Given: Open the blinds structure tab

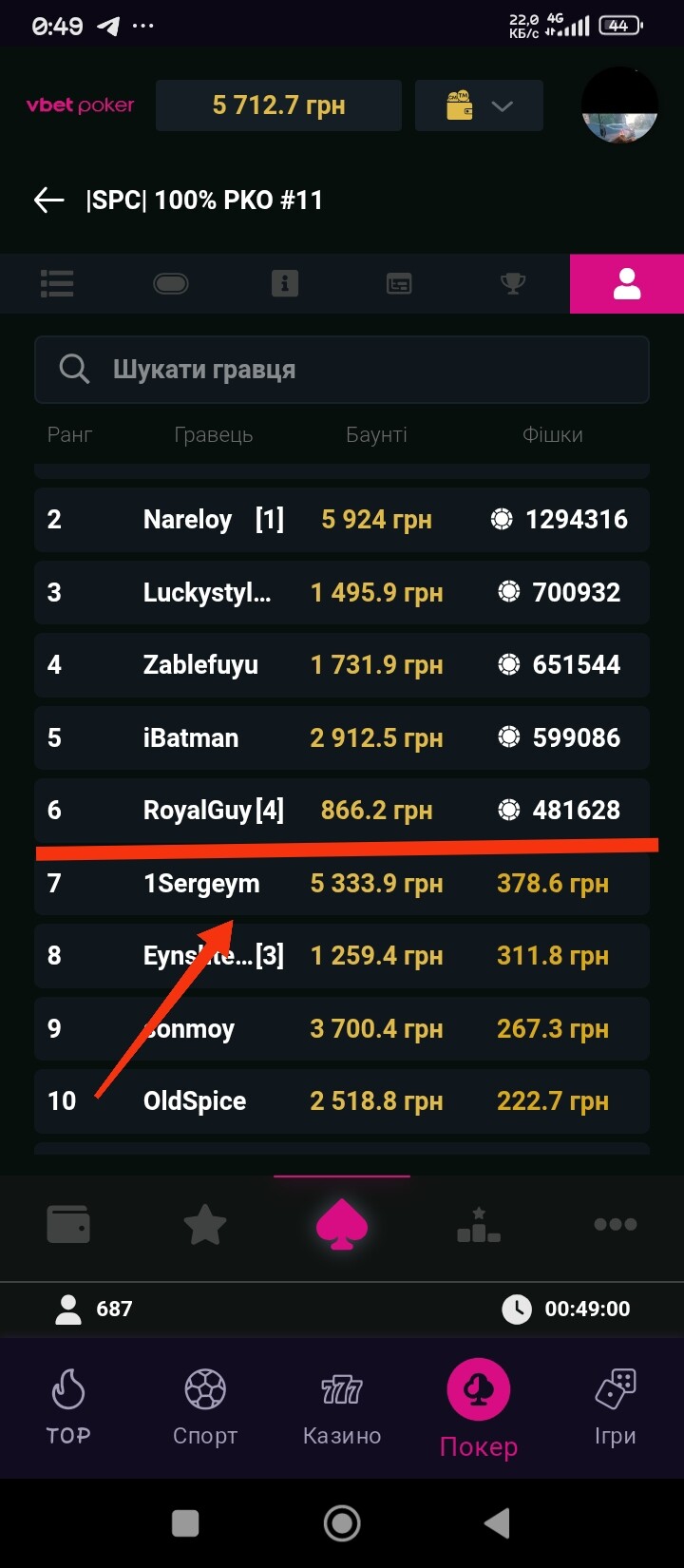Looking at the screenshot, I should pyautogui.click(x=399, y=283).
